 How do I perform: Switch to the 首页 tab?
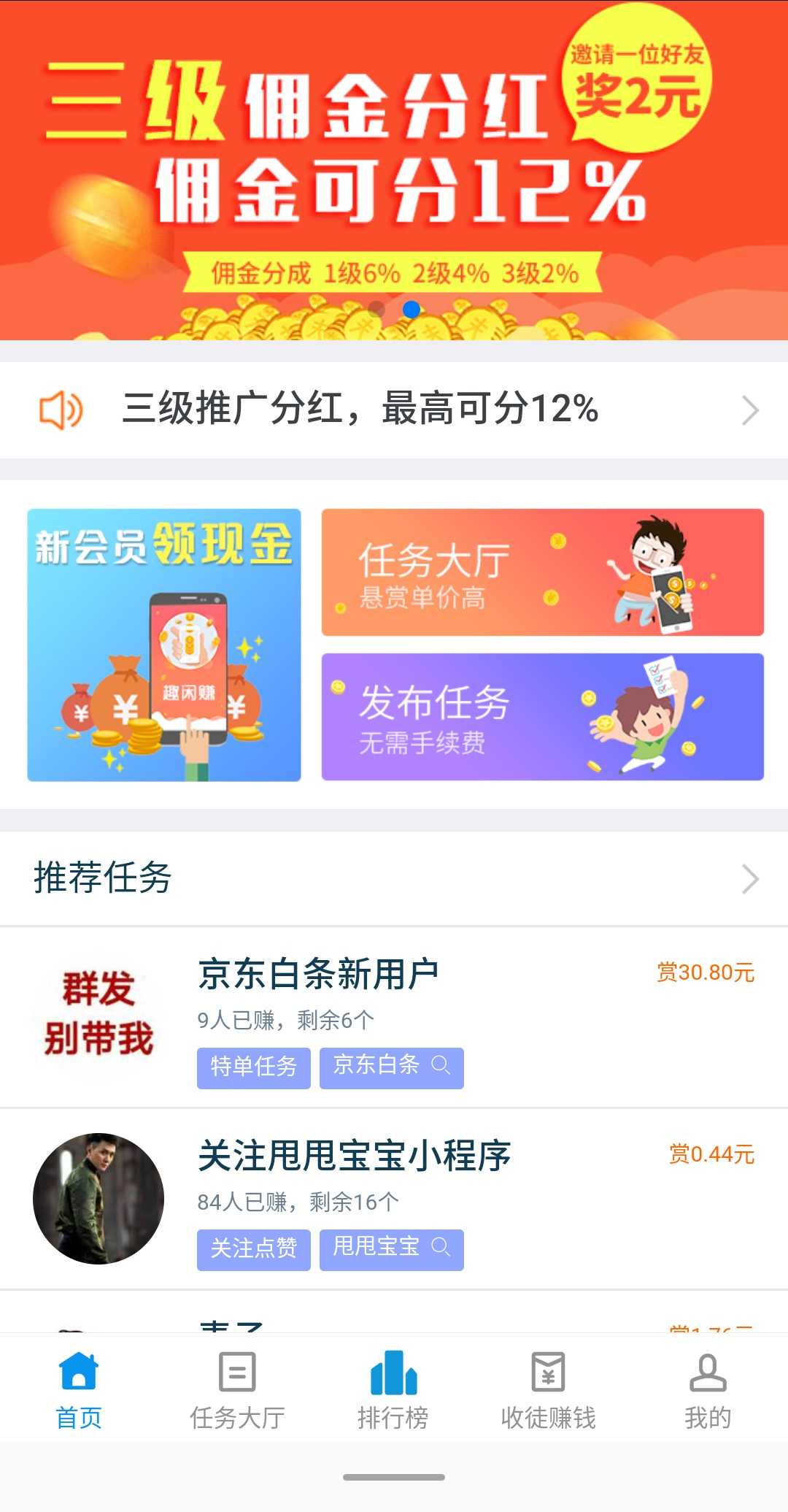click(79, 1389)
